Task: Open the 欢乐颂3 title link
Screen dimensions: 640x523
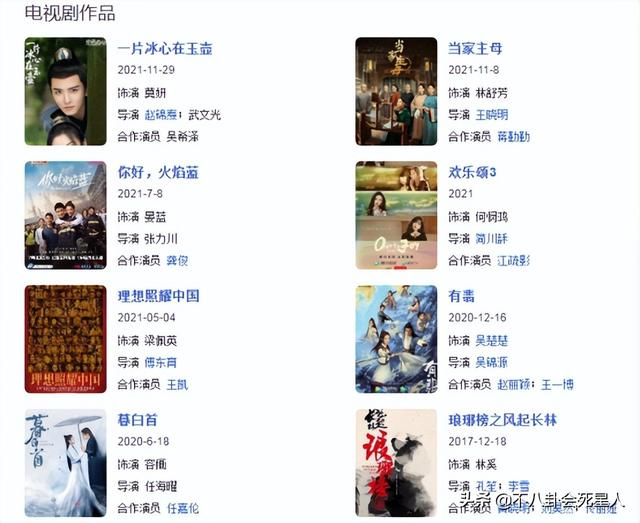Action: [x=472, y=172]
